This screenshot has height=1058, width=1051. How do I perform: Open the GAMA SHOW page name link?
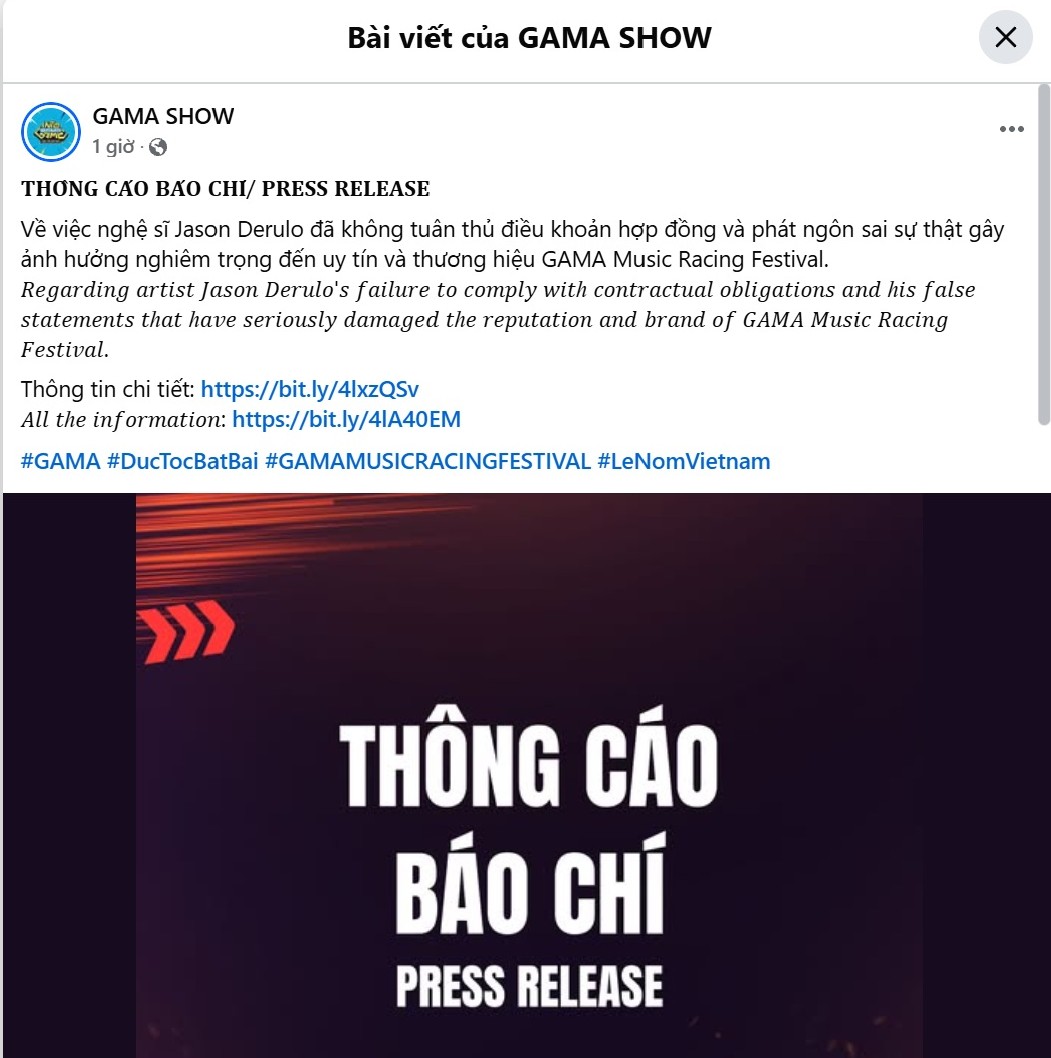pos(162,116)
